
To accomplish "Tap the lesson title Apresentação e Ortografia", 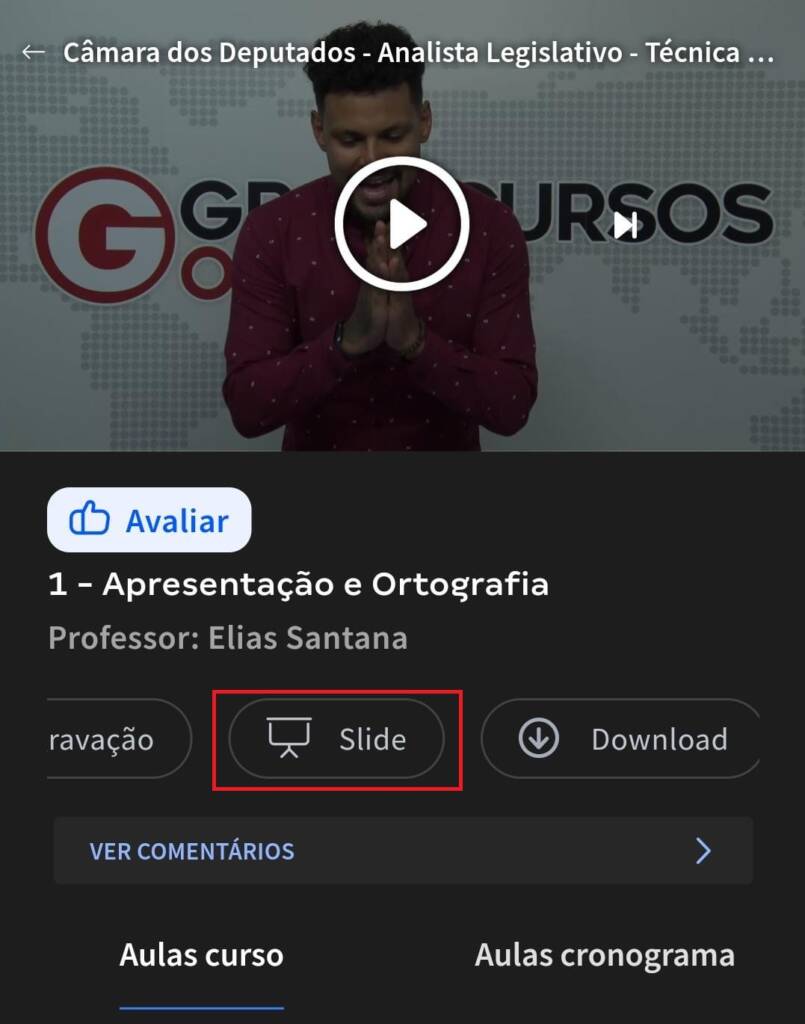I will tap(300, 584).
